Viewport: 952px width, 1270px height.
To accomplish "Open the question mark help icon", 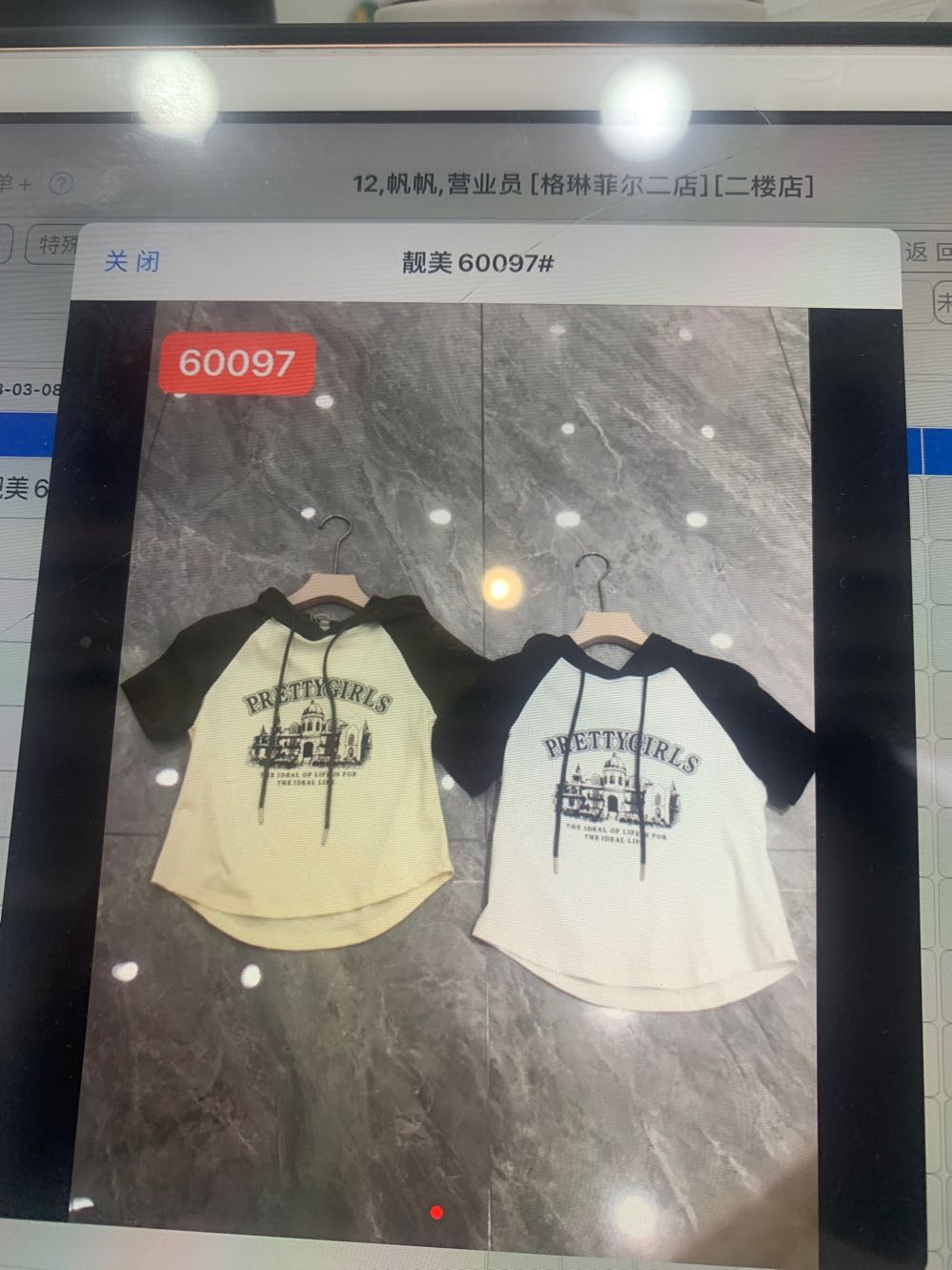I will 61,184.
